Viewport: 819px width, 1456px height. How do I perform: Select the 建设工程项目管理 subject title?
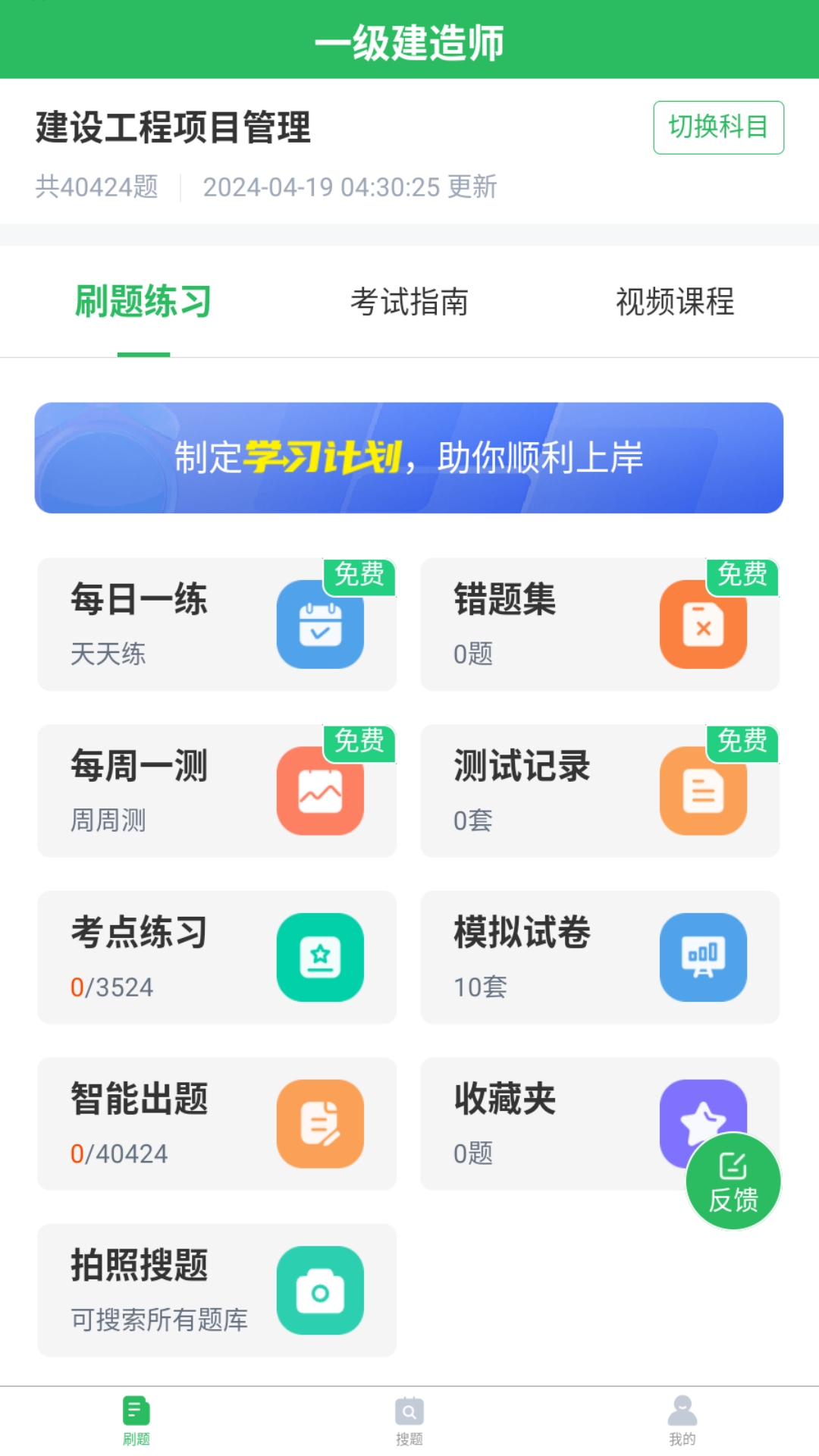[172, 127]
